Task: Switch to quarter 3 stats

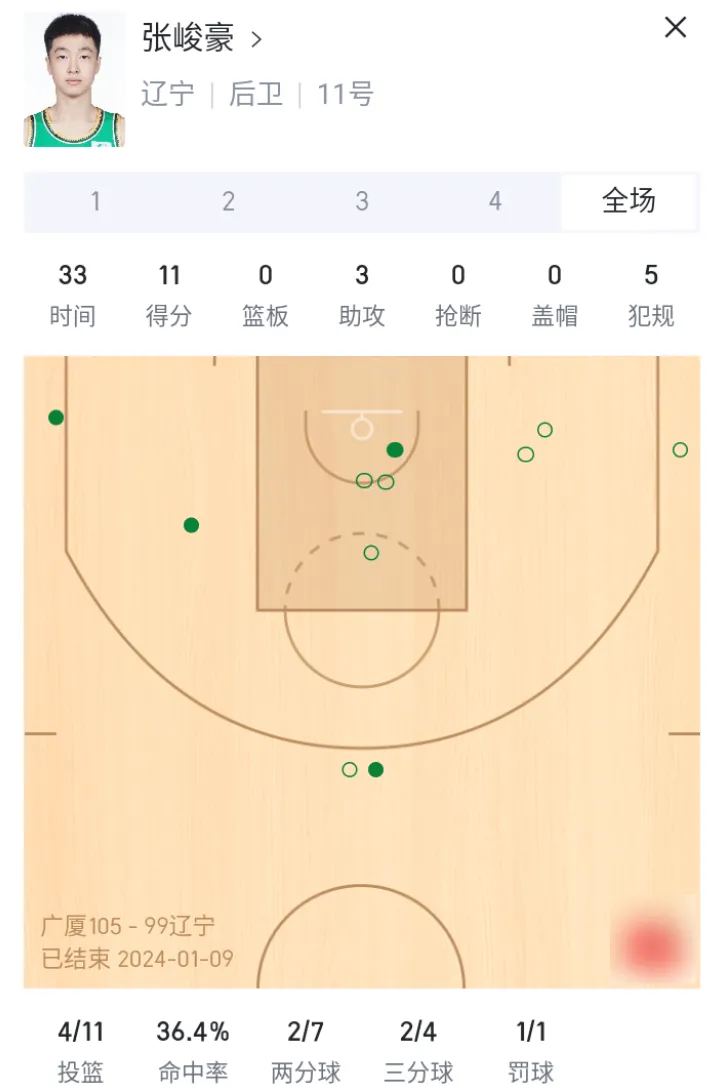Action: tap(362, 202)
